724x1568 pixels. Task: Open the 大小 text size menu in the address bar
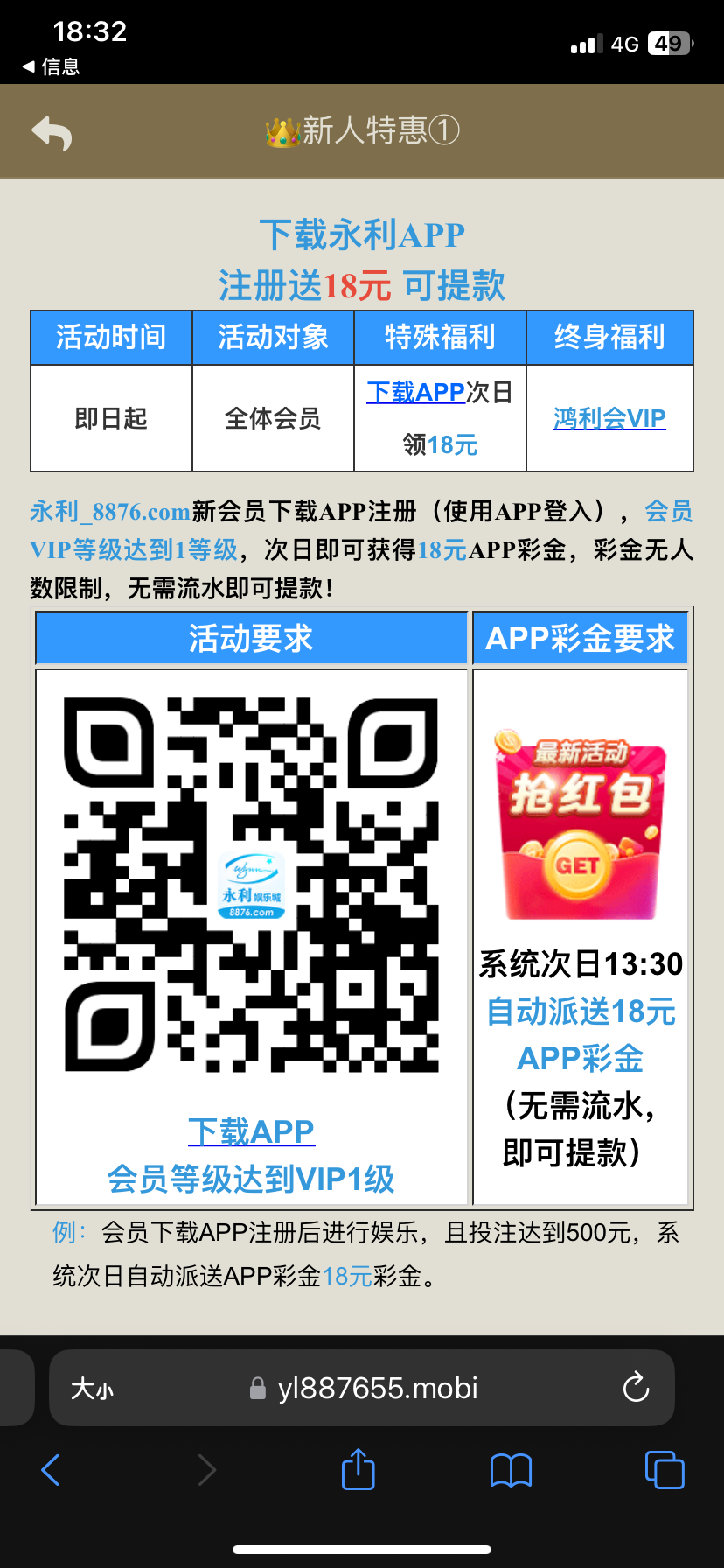tap(92, 1389)
